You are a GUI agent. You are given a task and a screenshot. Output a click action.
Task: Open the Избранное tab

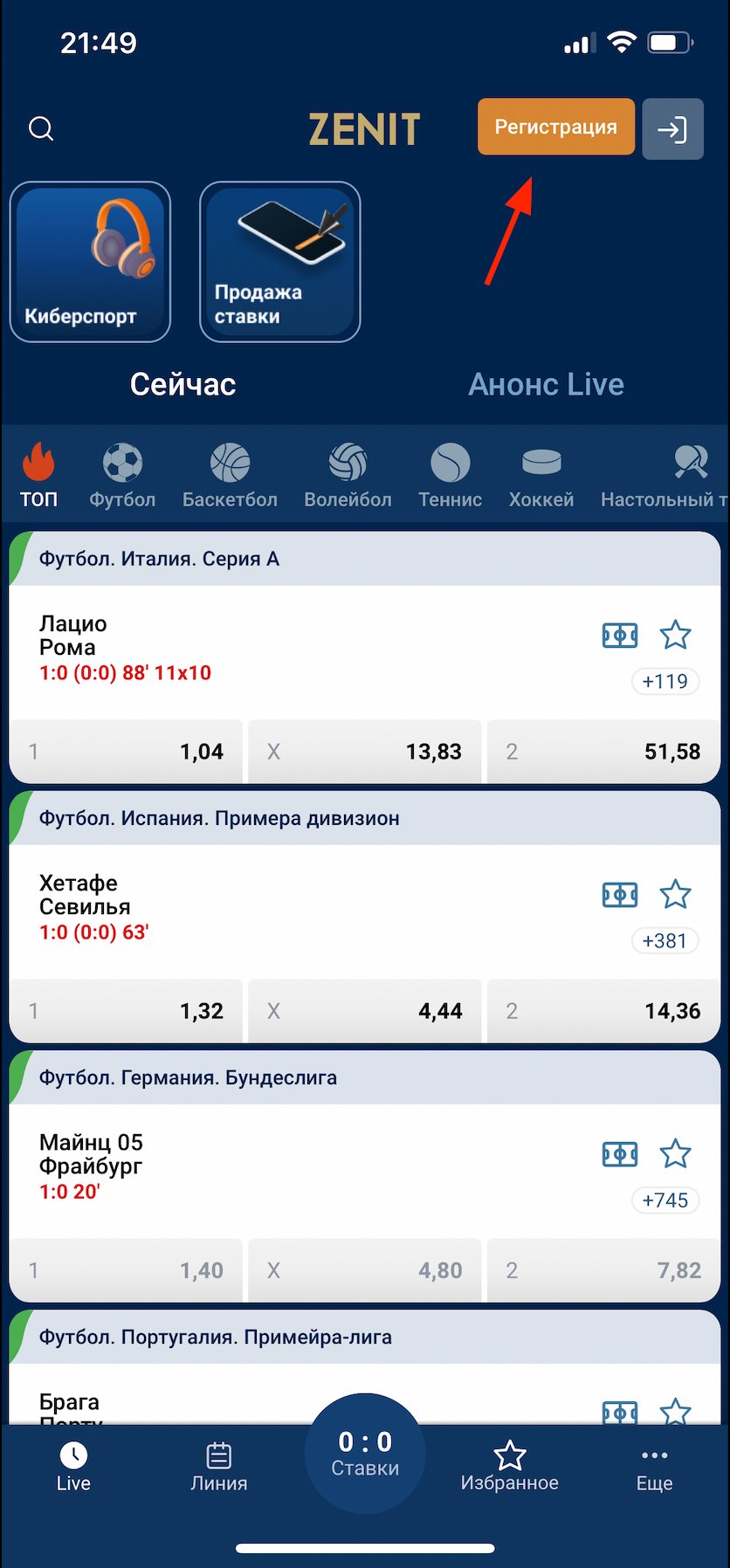509,1468
